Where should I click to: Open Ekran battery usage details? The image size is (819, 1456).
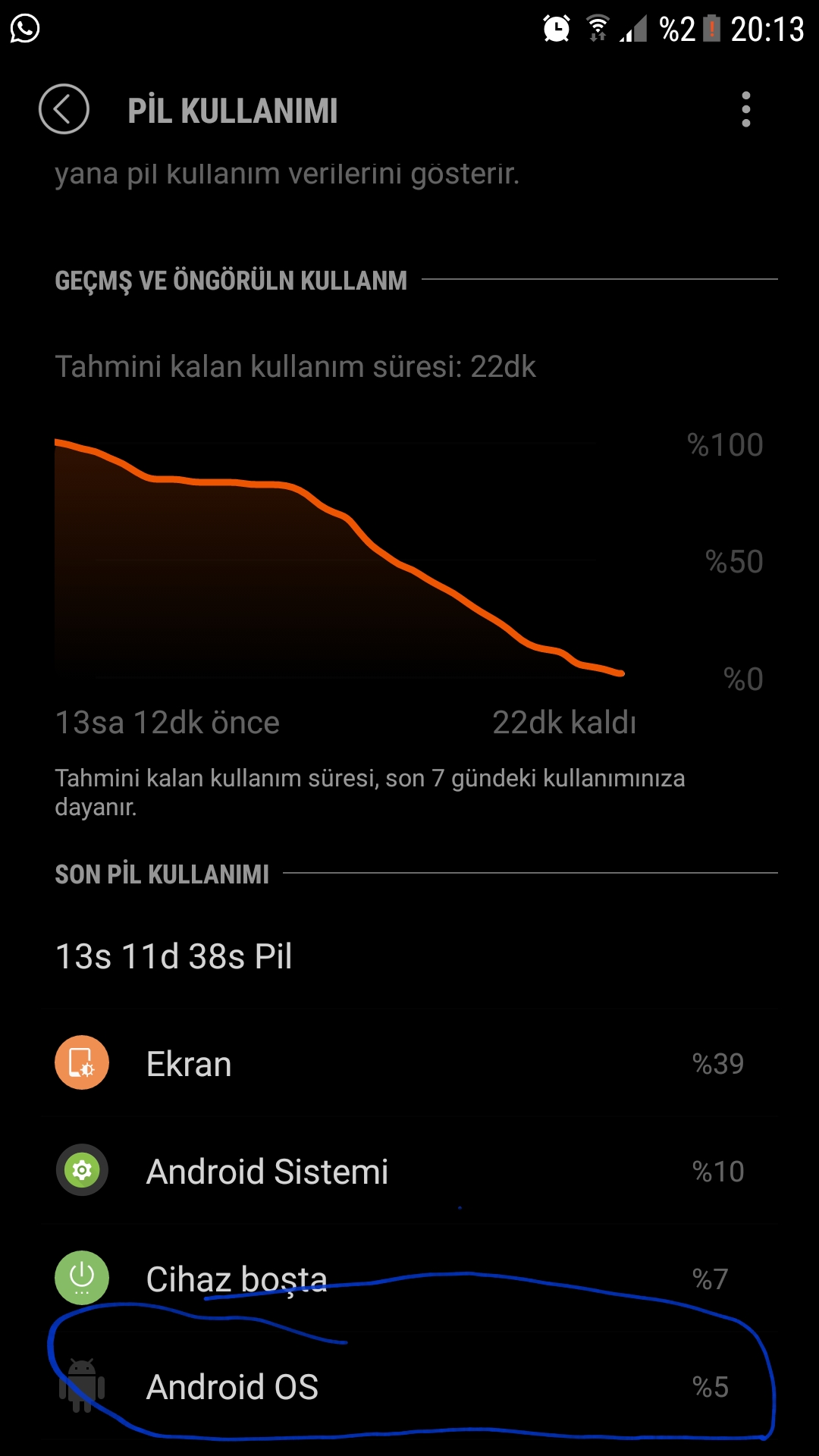pyautogui.click(x=409, y=1063)
